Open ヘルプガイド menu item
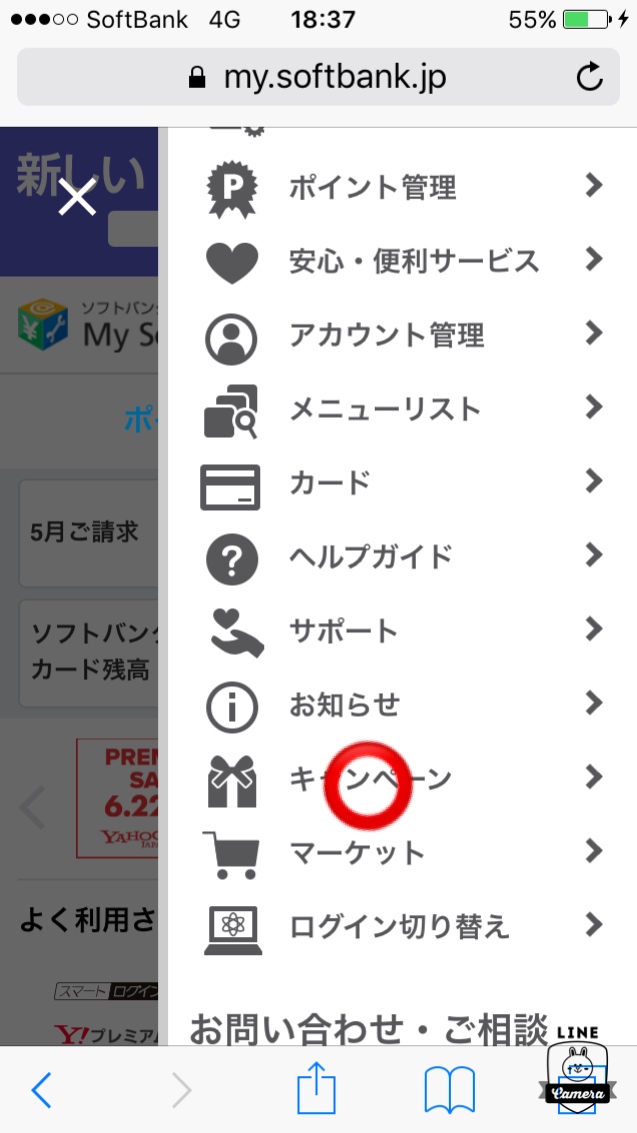This screenshot has height=1133, width=637. tap(400, 556)
